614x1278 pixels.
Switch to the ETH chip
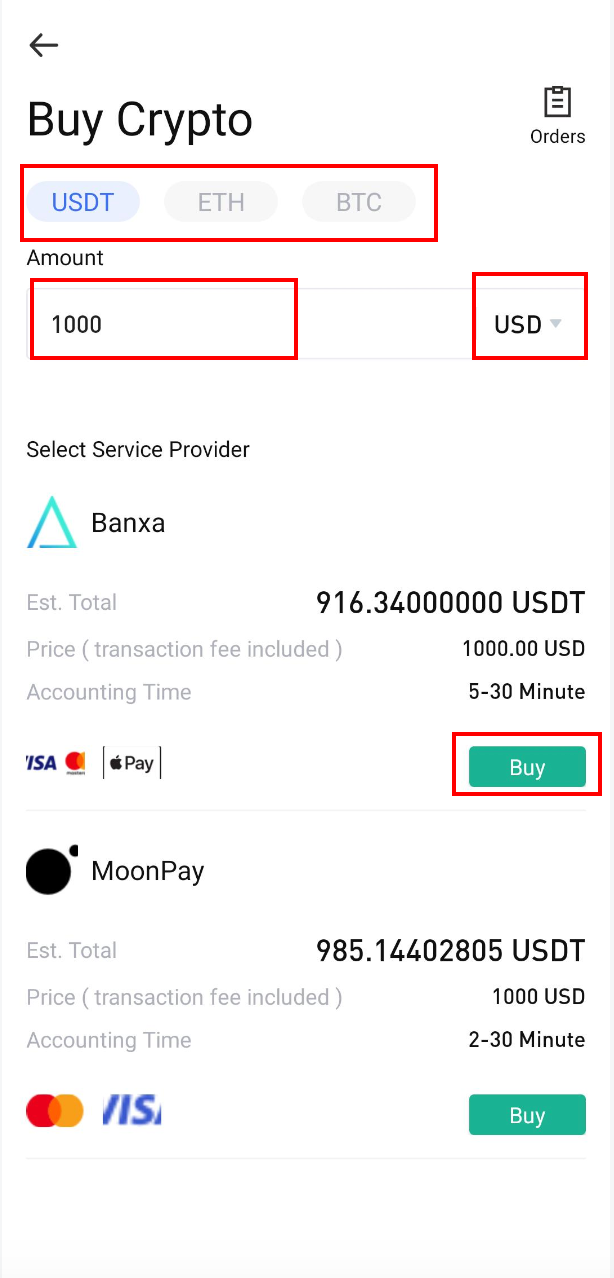coord(221,202)
